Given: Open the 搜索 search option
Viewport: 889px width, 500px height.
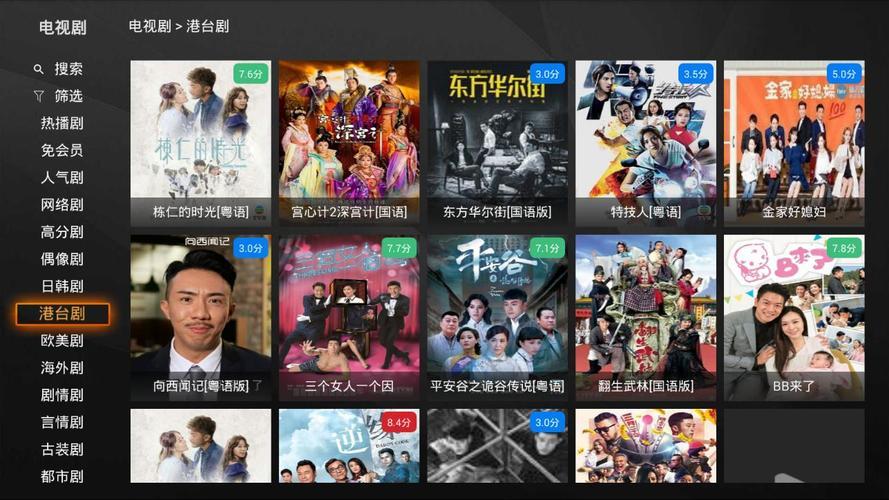Looking at the screenshot, I should (62, 69).
